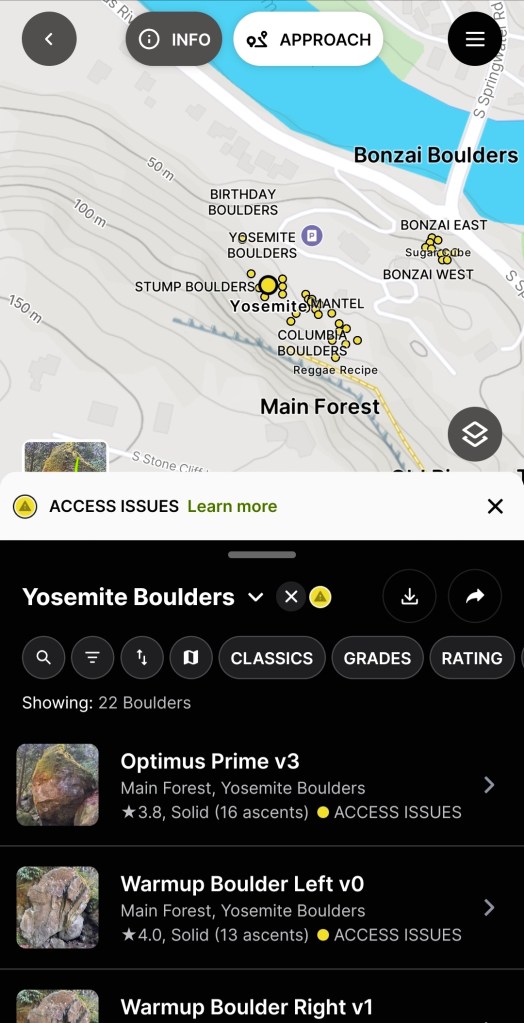
Task: Open the hamburger menu
Action: pyautogui.click(x=474, y=39)
